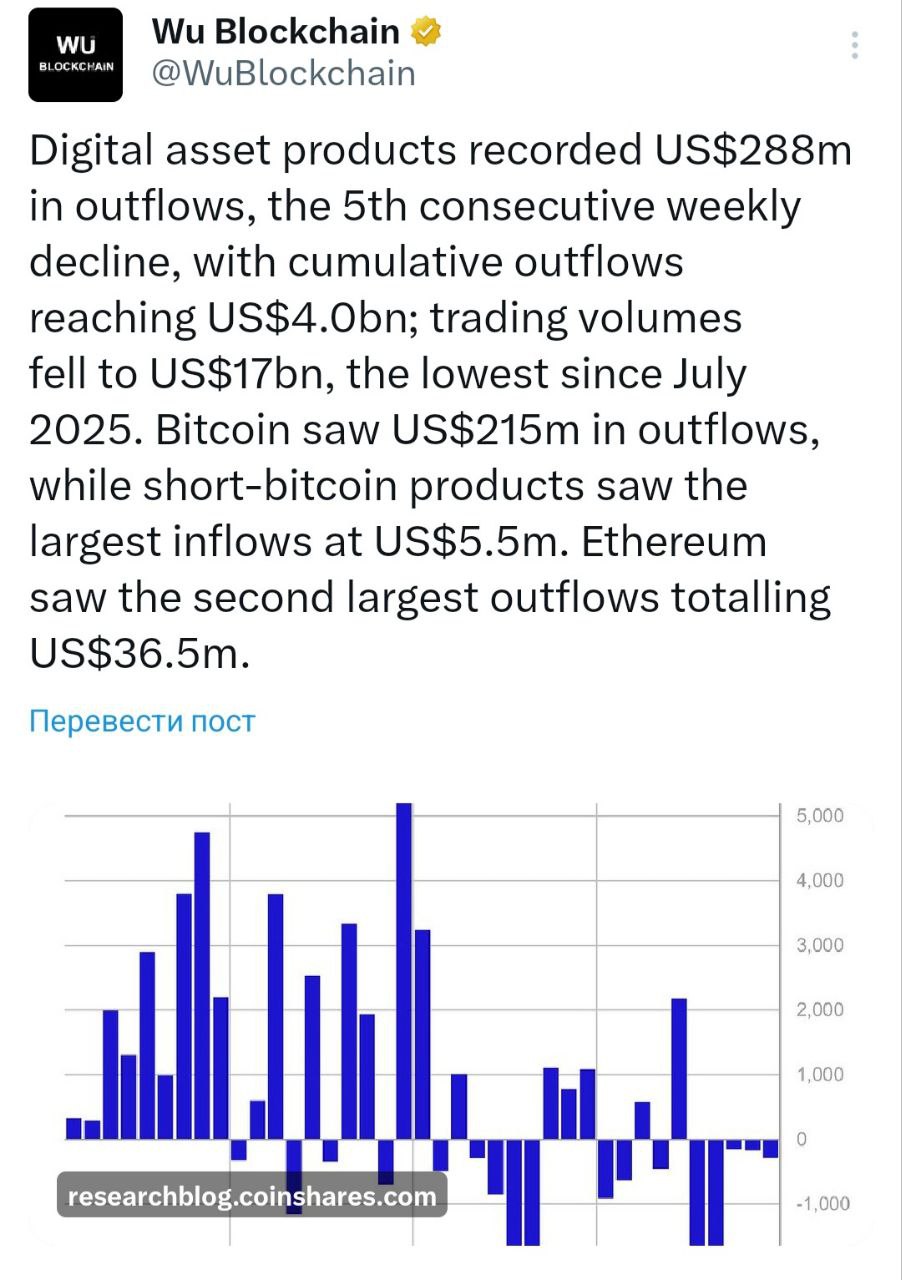Open the Wu Blockchain profile avatar
The image size is (902, 1280).
[75, 55]
